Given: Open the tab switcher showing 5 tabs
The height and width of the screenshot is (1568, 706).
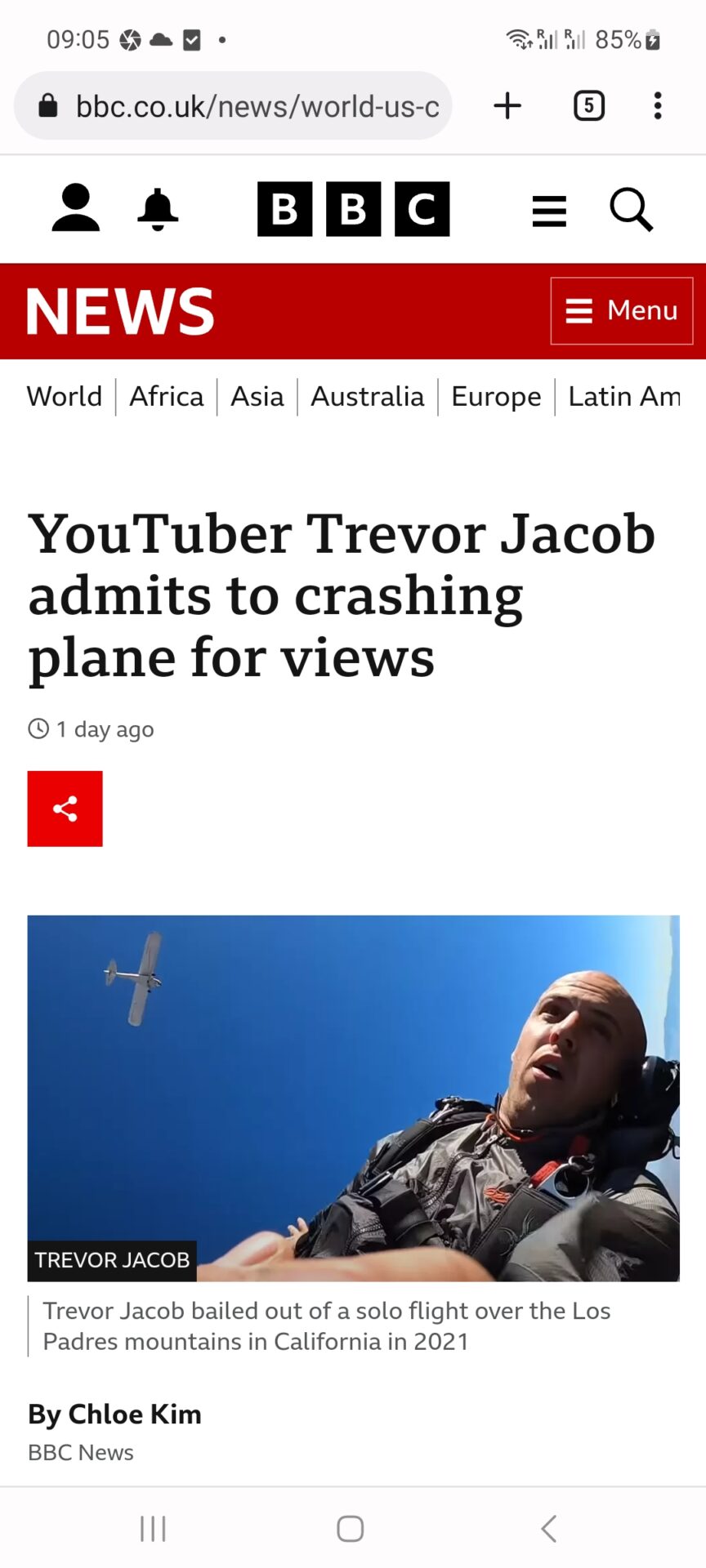Looking at the screenshot, I should (x=589, y=106).
